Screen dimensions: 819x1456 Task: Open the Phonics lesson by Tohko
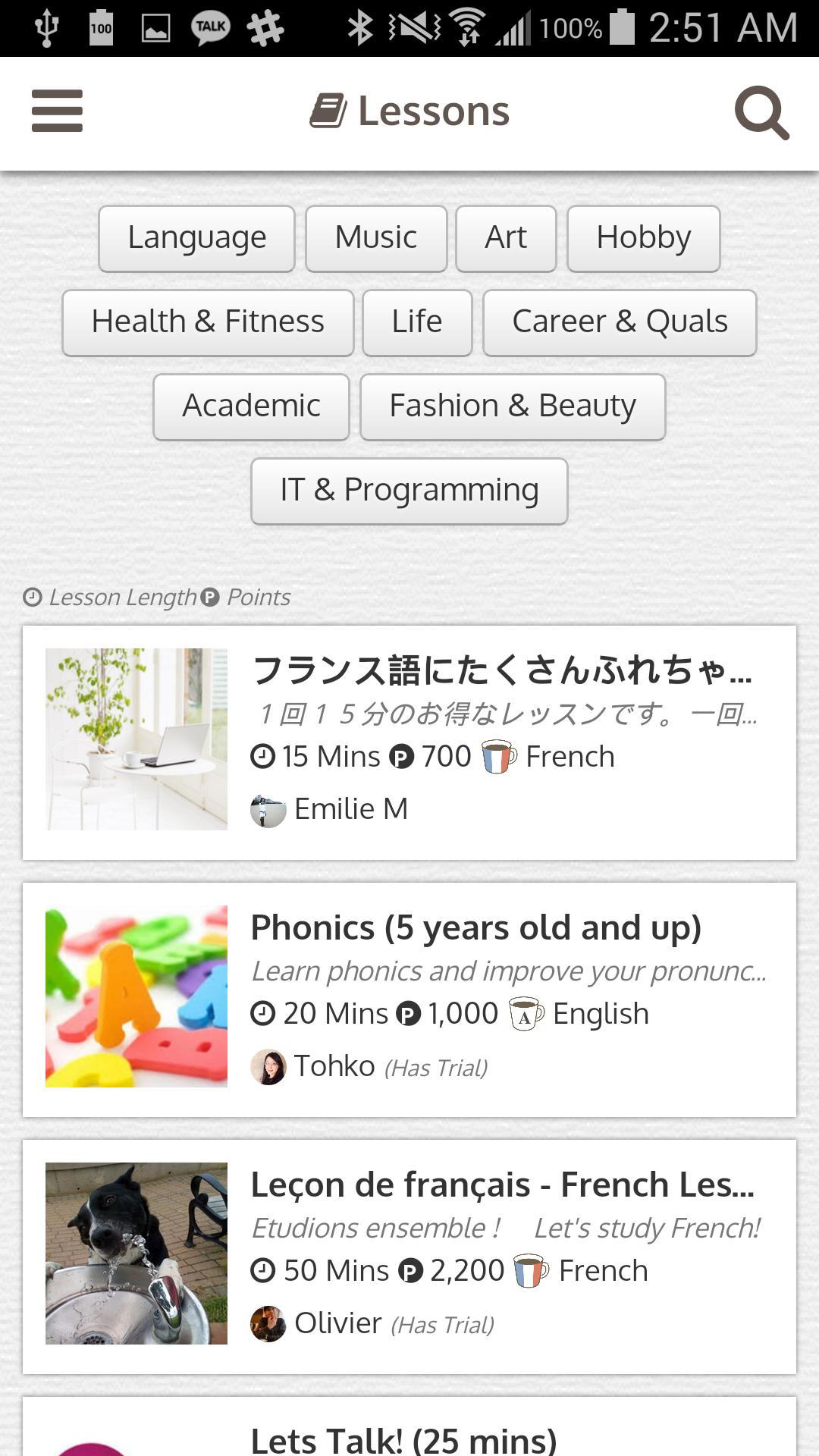[x=409, y=999]
